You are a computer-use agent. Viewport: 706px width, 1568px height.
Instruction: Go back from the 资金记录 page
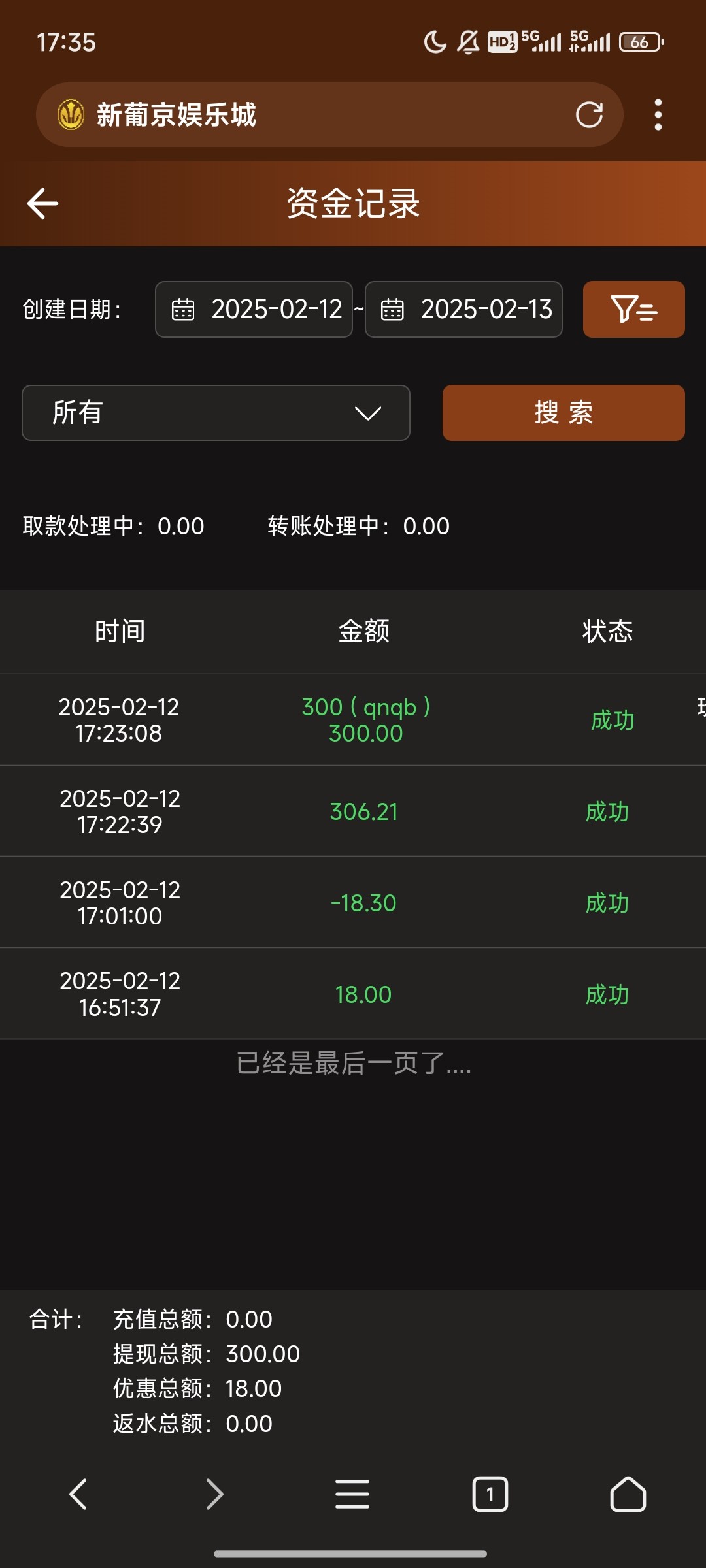tap(43, 203)
